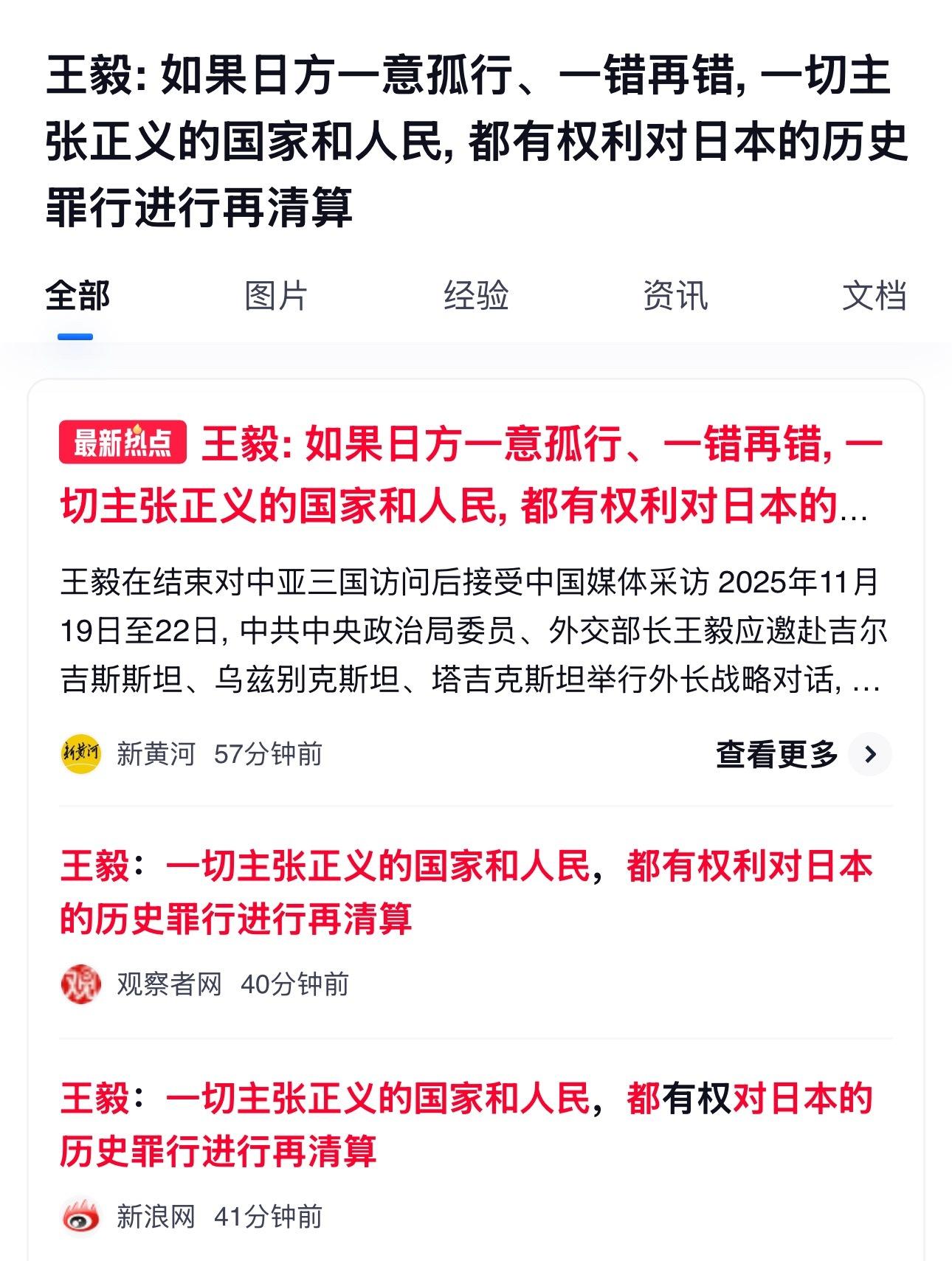
Task: Select the 全部 tab
Action: pyautogui.click(x=77, y=297)
